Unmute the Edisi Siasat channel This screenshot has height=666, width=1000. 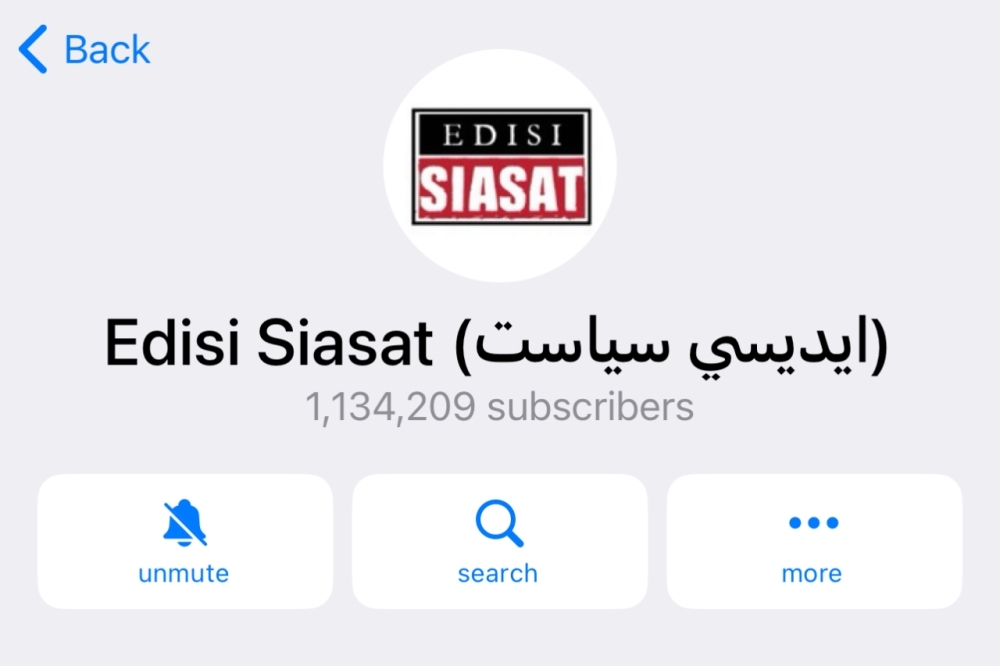tap(185, 541)
